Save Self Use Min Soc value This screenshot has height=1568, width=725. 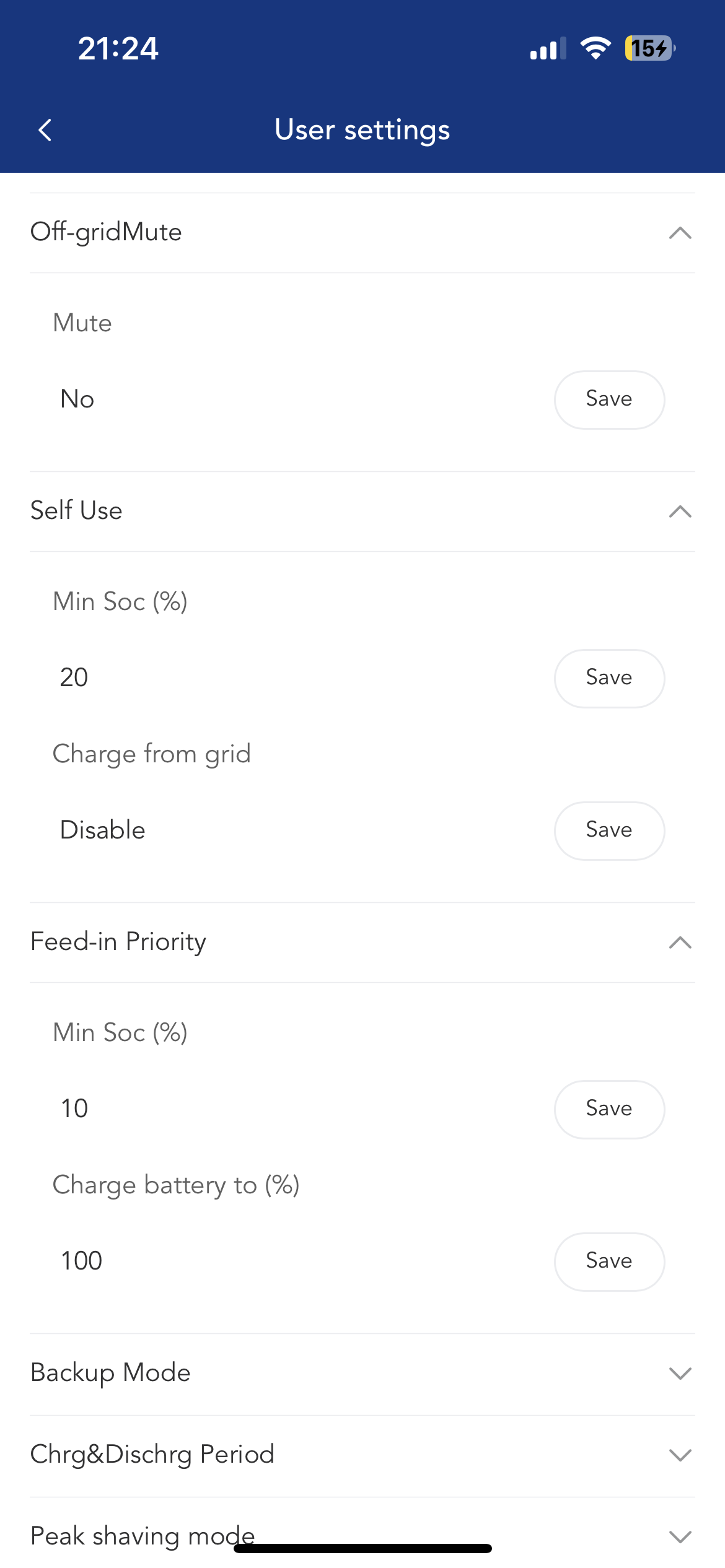coord(609,678)
